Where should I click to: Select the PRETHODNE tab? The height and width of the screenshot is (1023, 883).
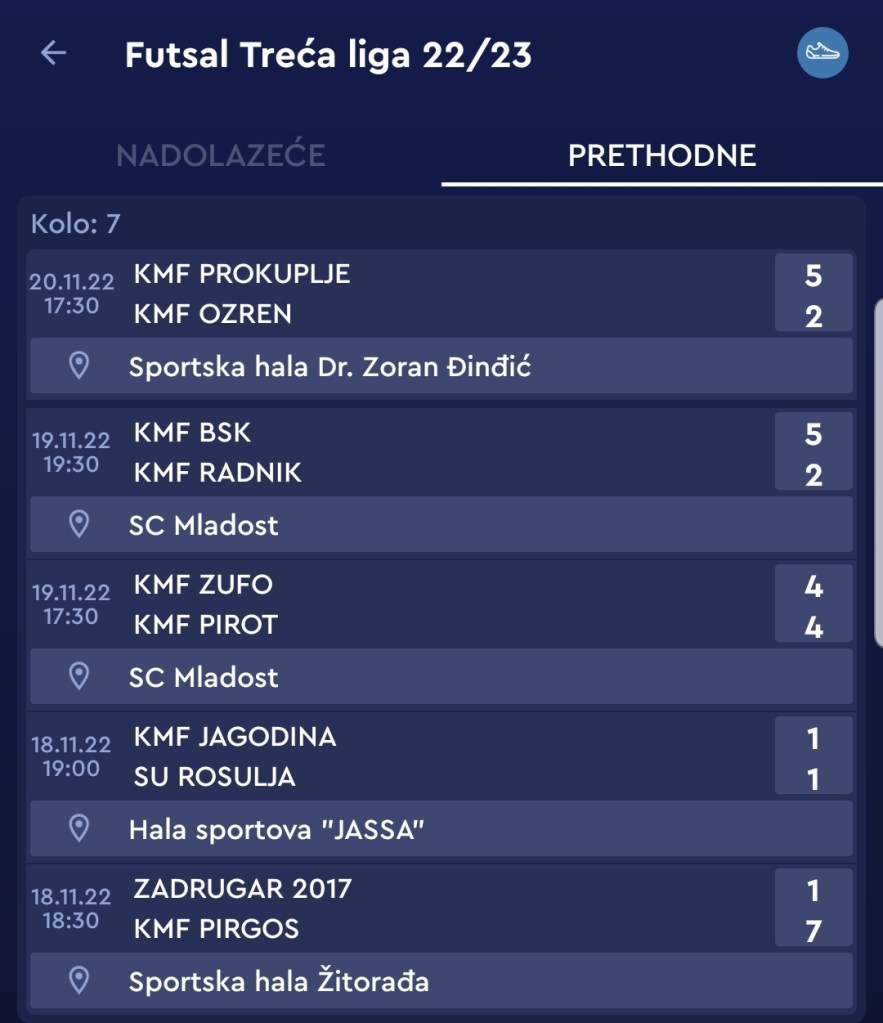[662, 155]
